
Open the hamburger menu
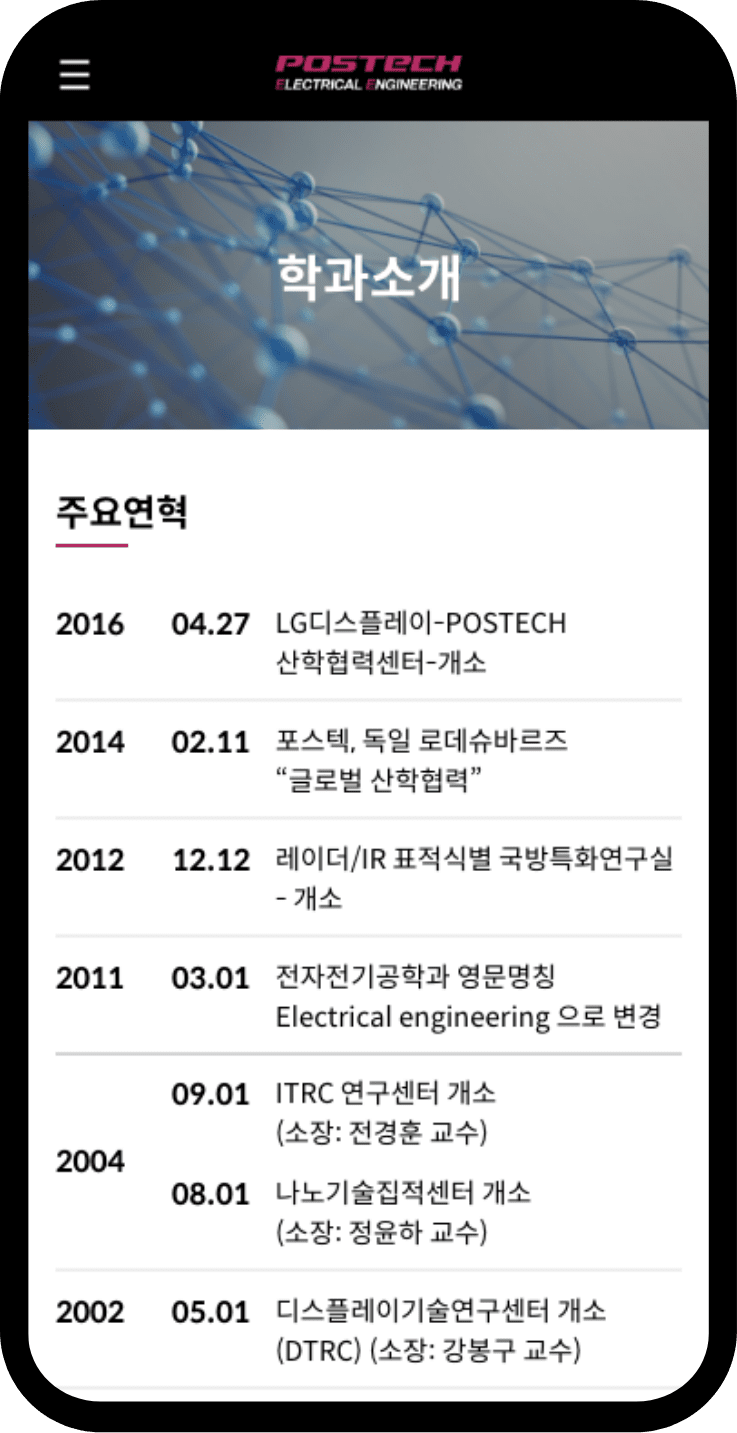[74, 75]
